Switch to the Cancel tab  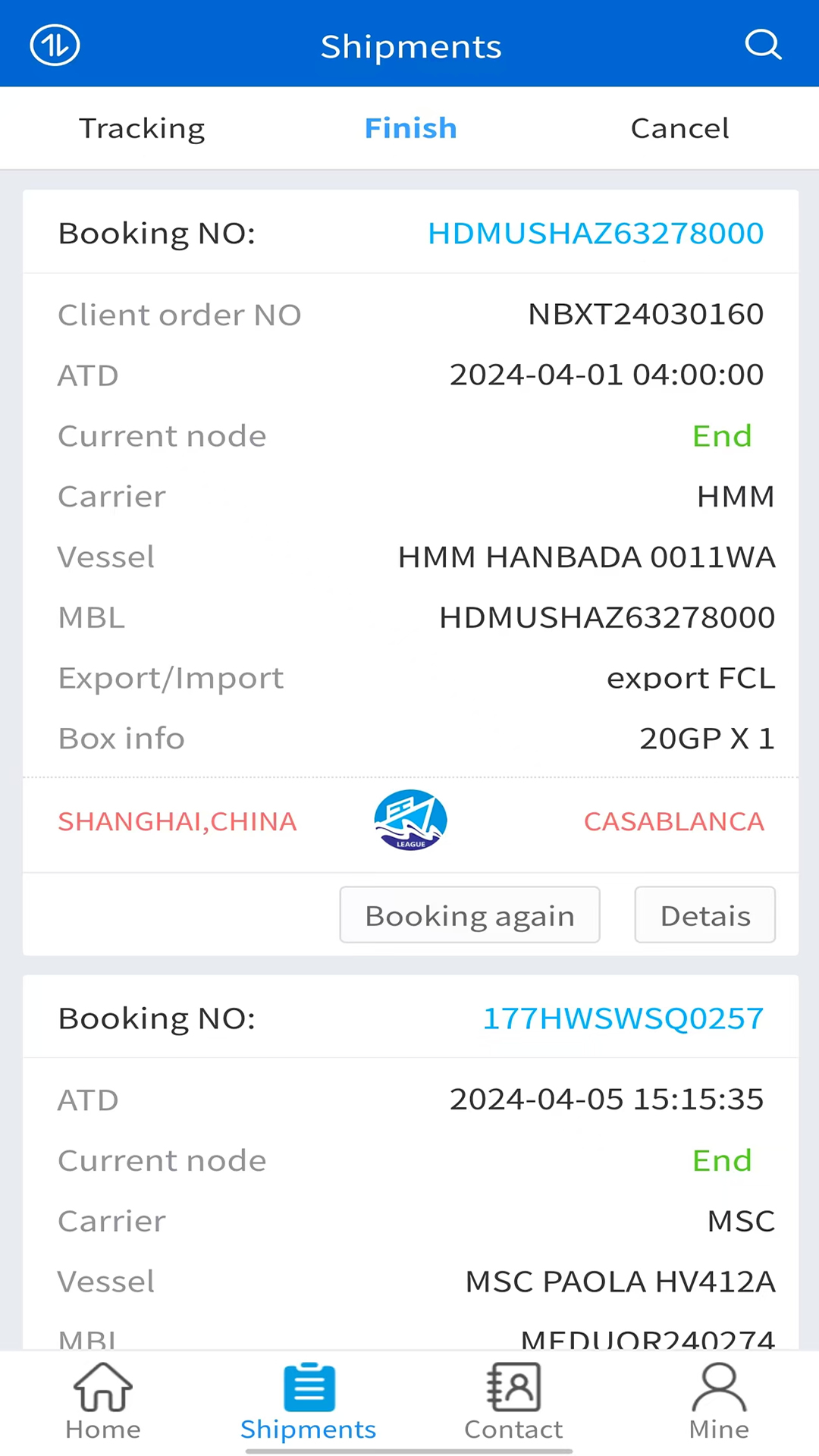pyautogui.click(x=679, y=127)
